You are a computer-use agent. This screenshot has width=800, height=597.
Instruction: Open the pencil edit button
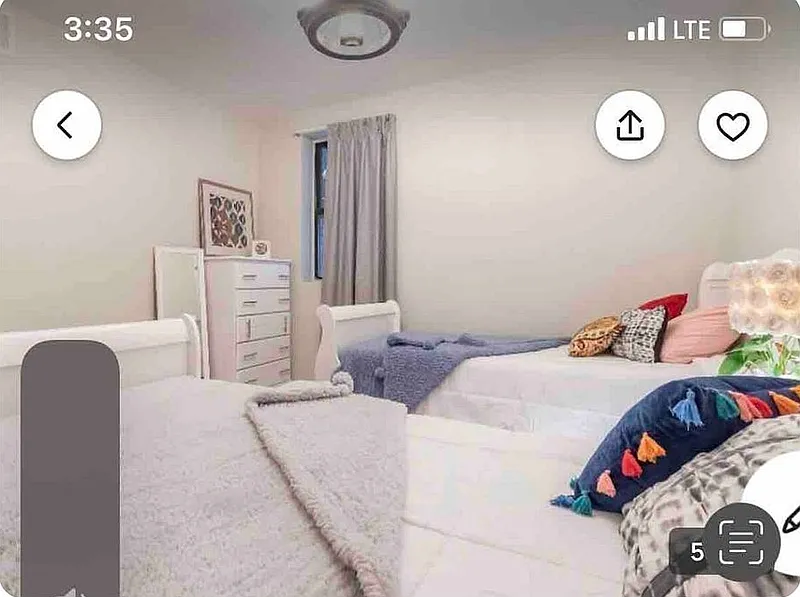click(788, 520)
